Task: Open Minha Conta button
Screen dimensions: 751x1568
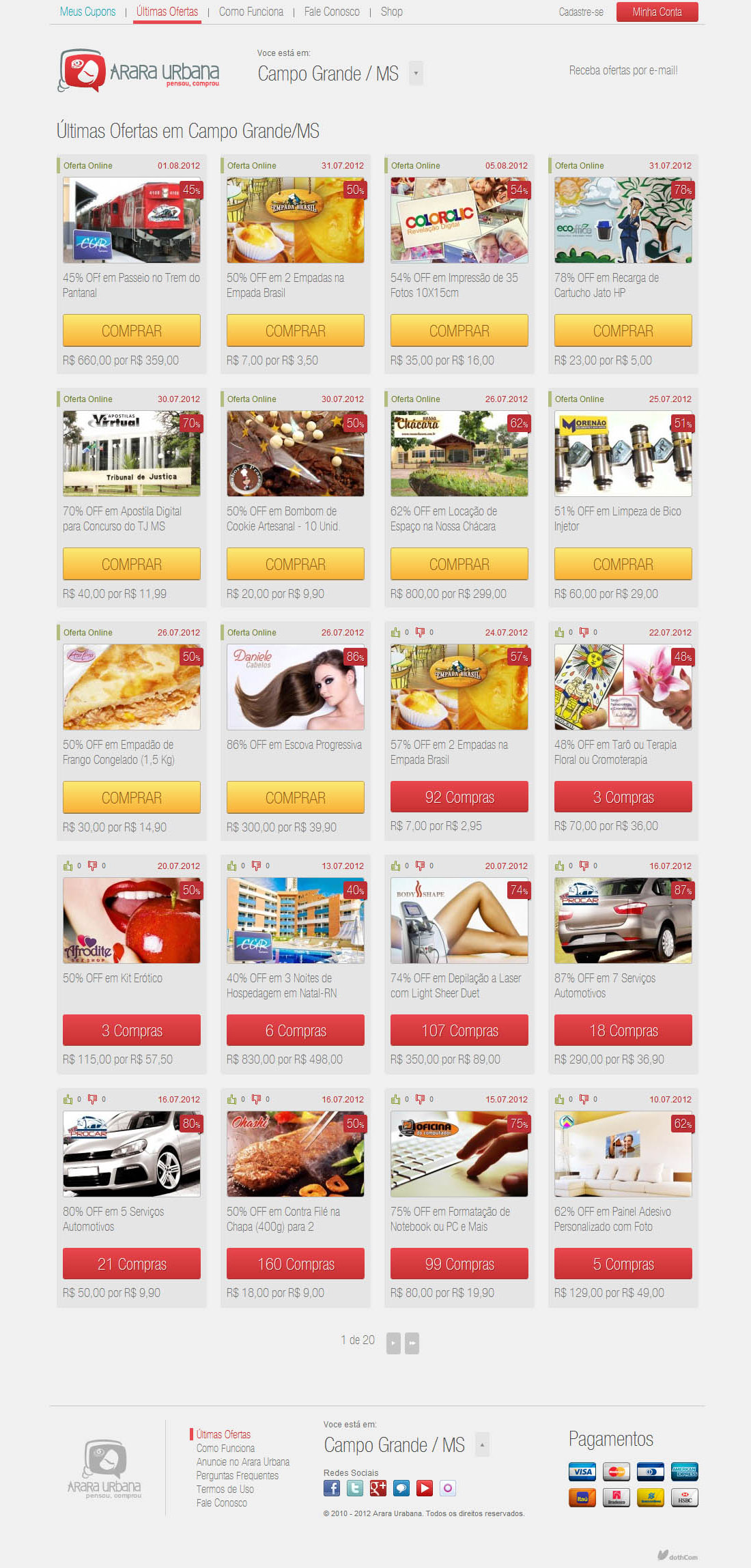Action: pyautogui.click(x=657, y=12)
